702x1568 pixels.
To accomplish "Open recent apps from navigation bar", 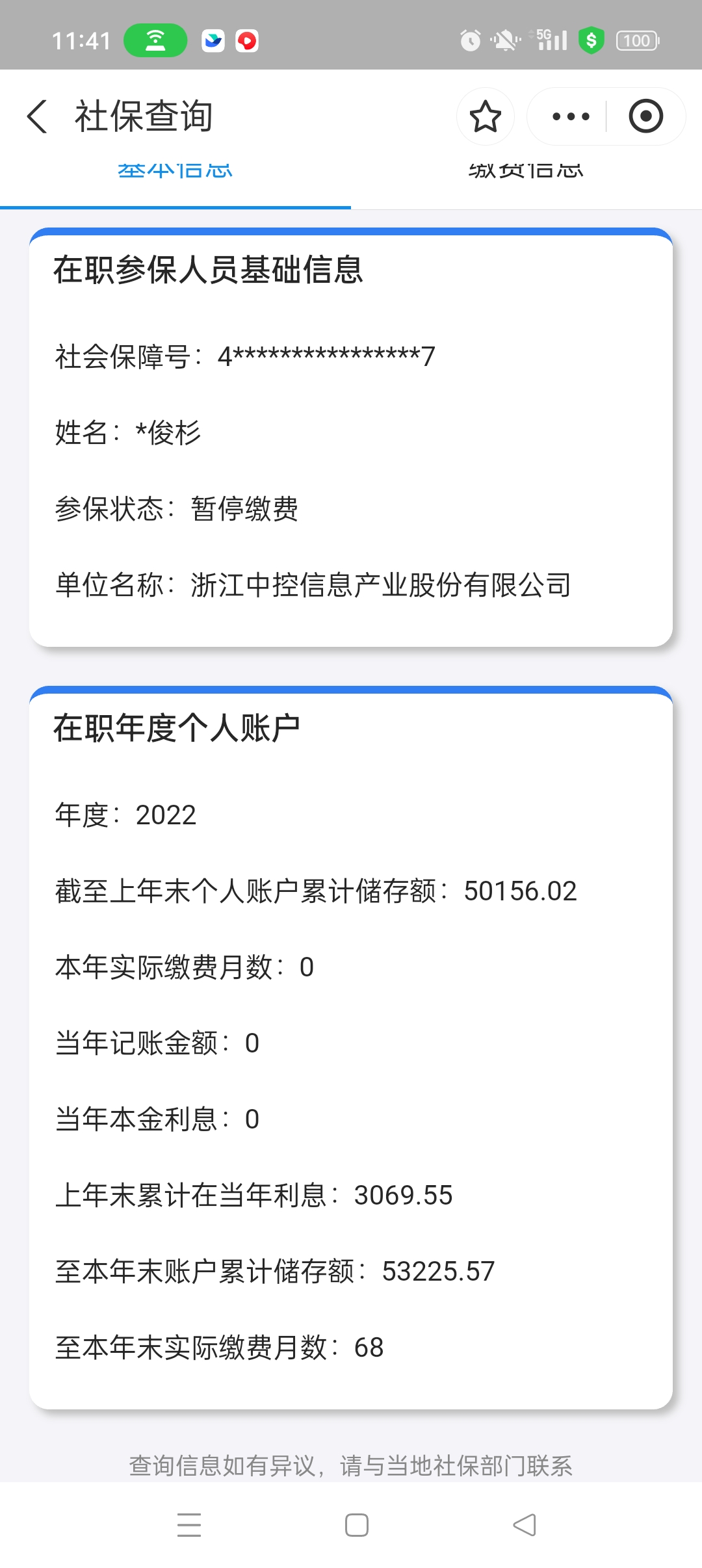I will tap(189, 1524).
